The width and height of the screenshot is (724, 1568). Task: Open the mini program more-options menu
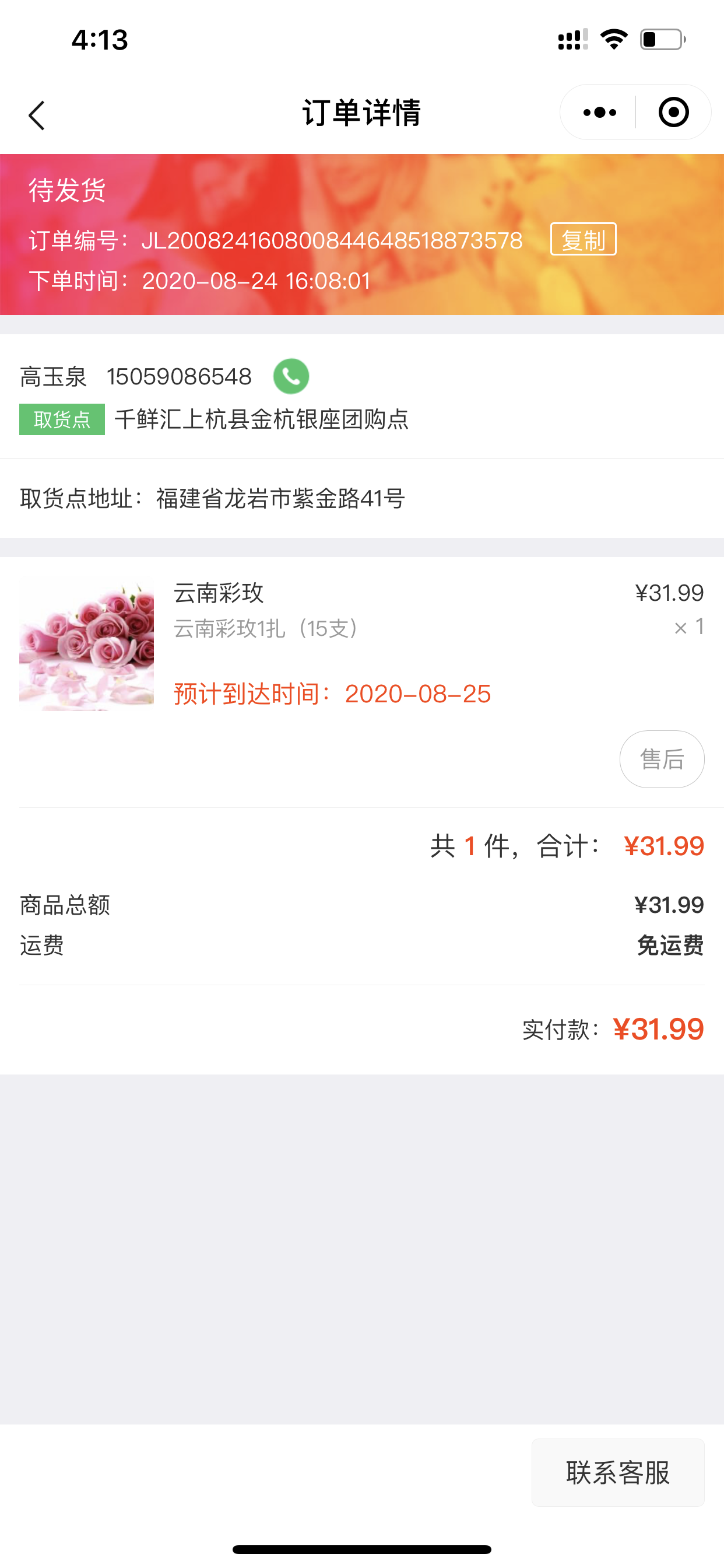599,113
